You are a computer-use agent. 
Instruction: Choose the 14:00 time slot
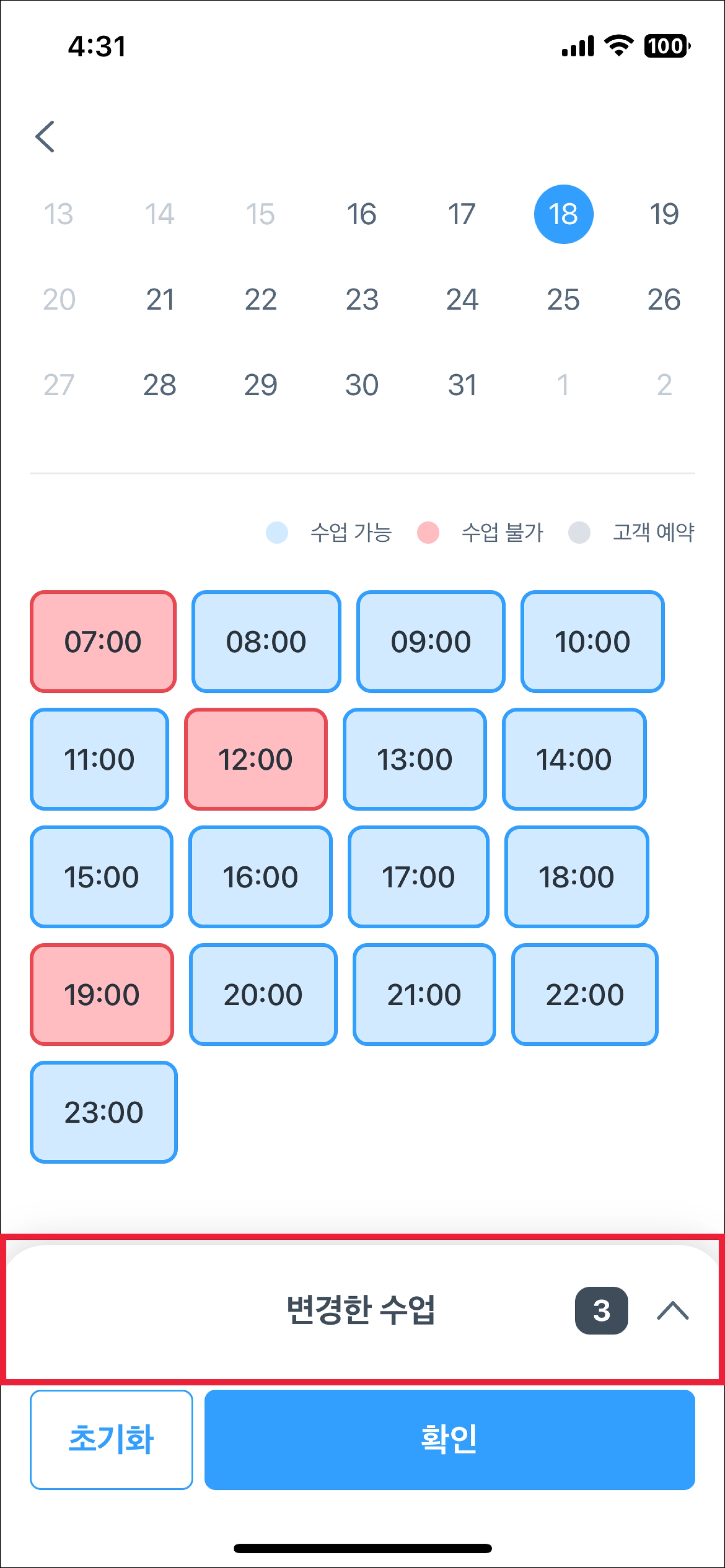coord(574,759)
